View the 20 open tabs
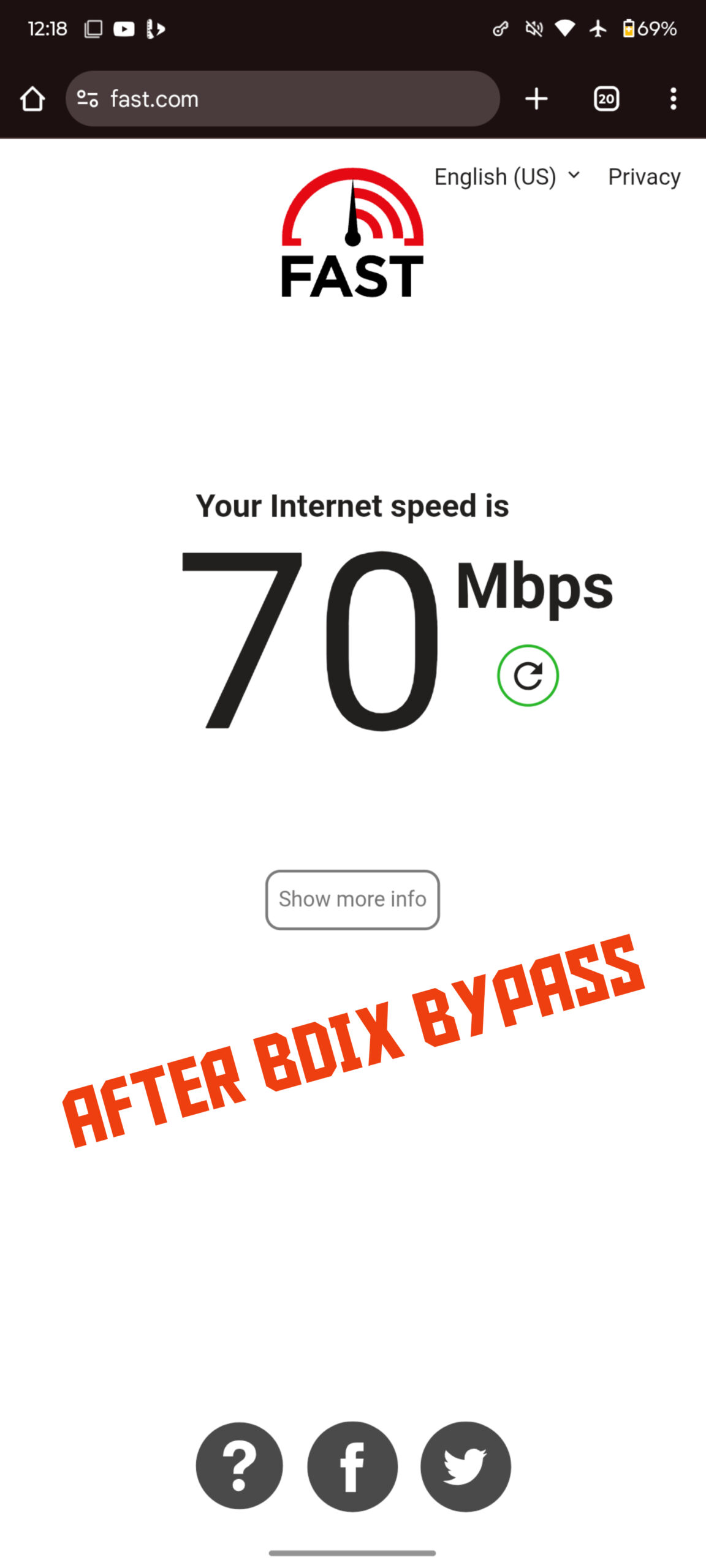This screenshot has height=1568, width=706. [606, 99]
